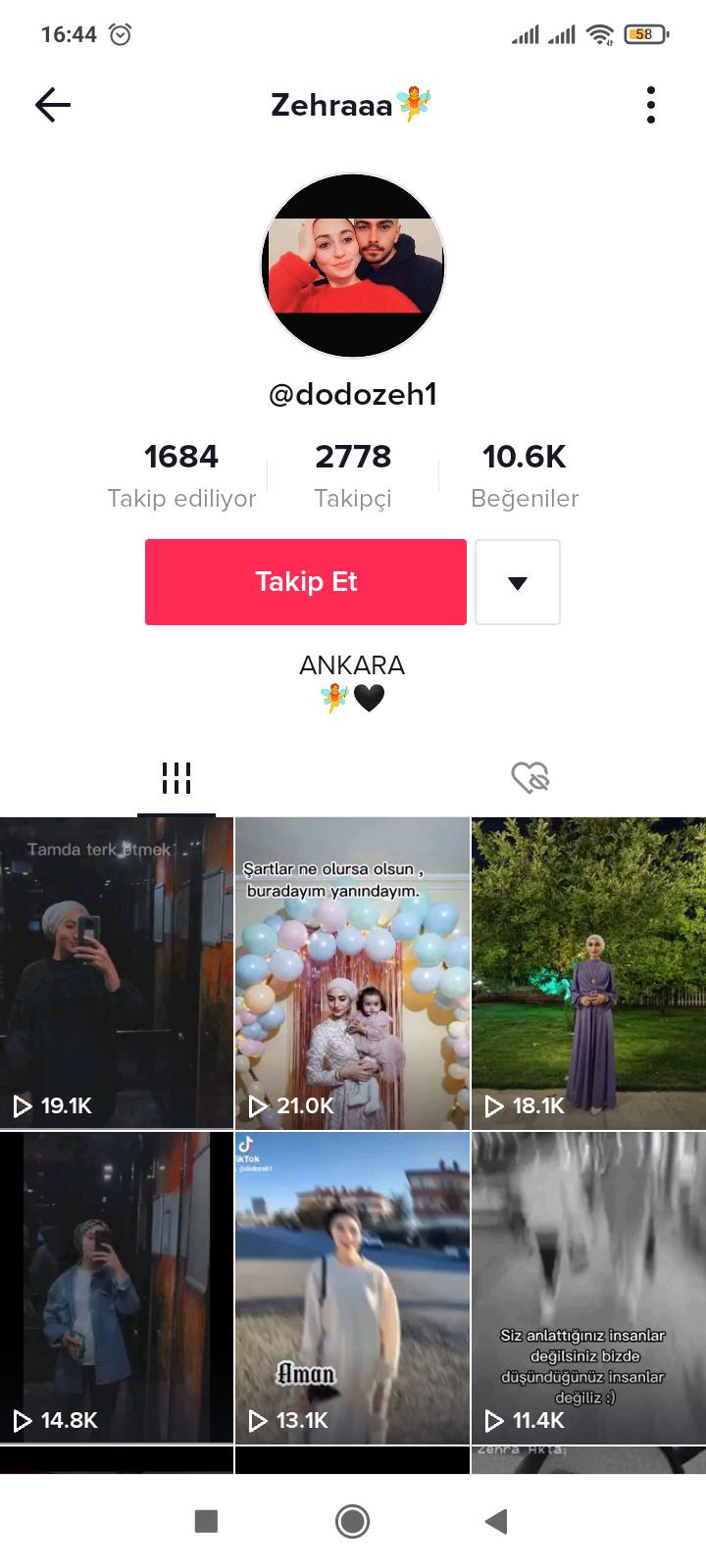Tap the Takip Et follow button
Image resolution: width=706 pixels, height=1568 pixels.
306,582
